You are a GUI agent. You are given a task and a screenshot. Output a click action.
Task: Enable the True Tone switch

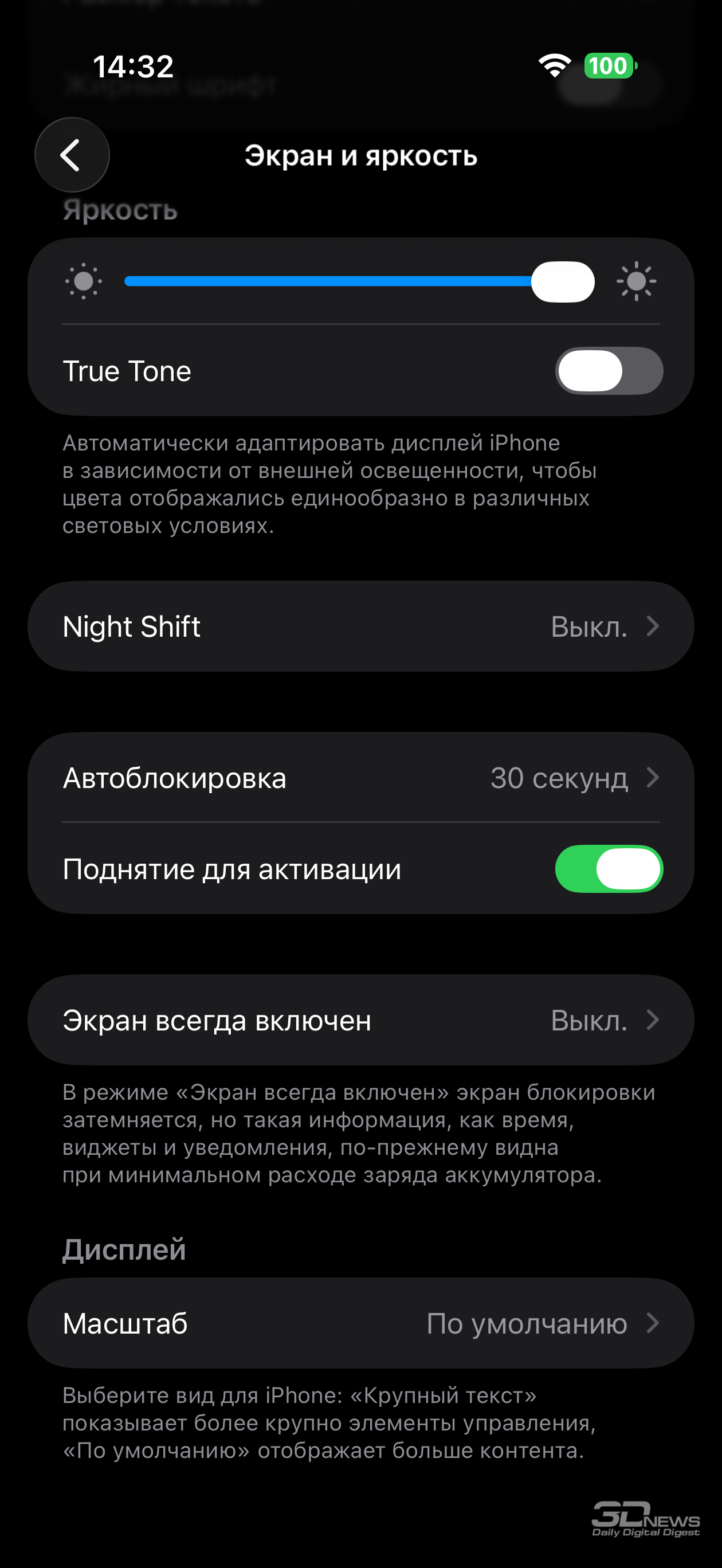tap(608, 371)
